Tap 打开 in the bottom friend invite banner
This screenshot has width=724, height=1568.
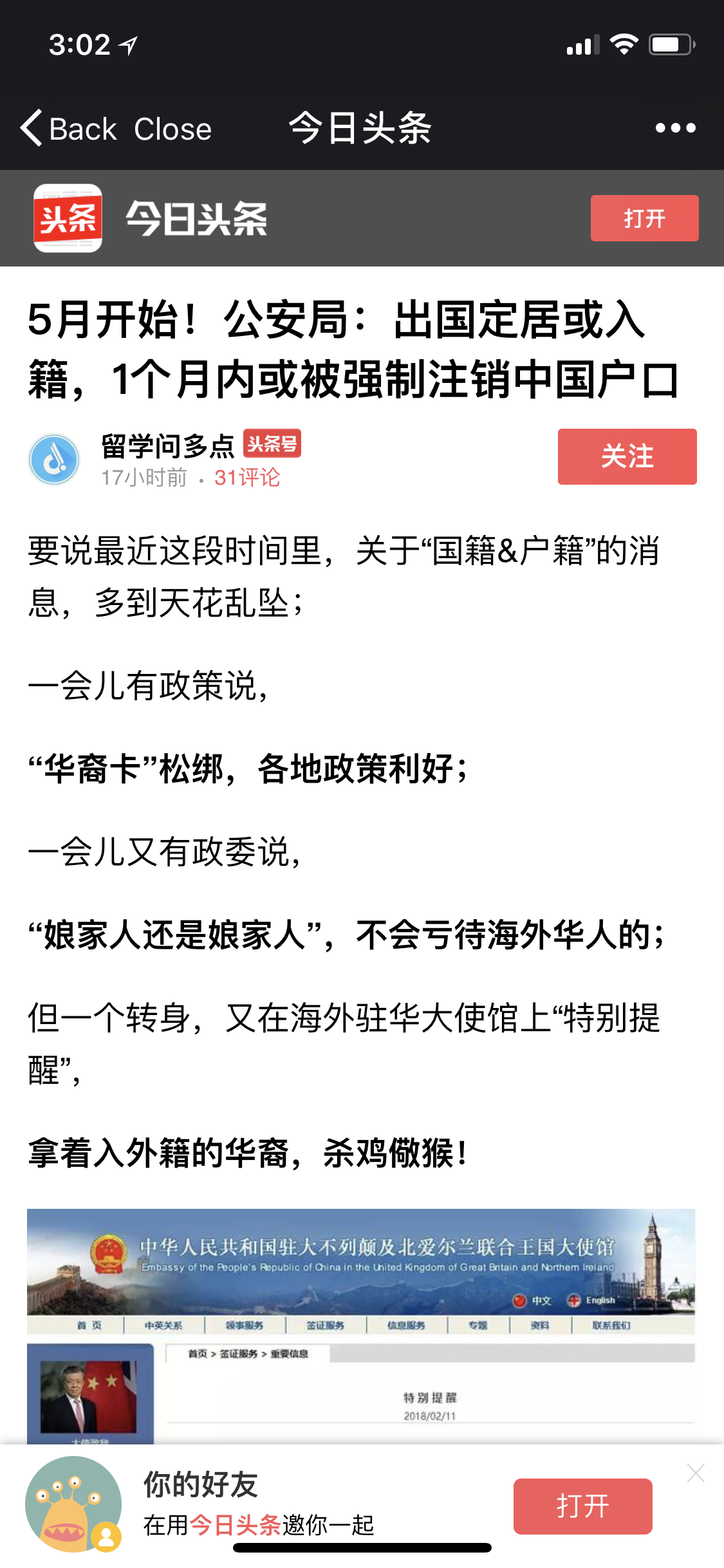pyautogui.click(x=582, y=1506)
